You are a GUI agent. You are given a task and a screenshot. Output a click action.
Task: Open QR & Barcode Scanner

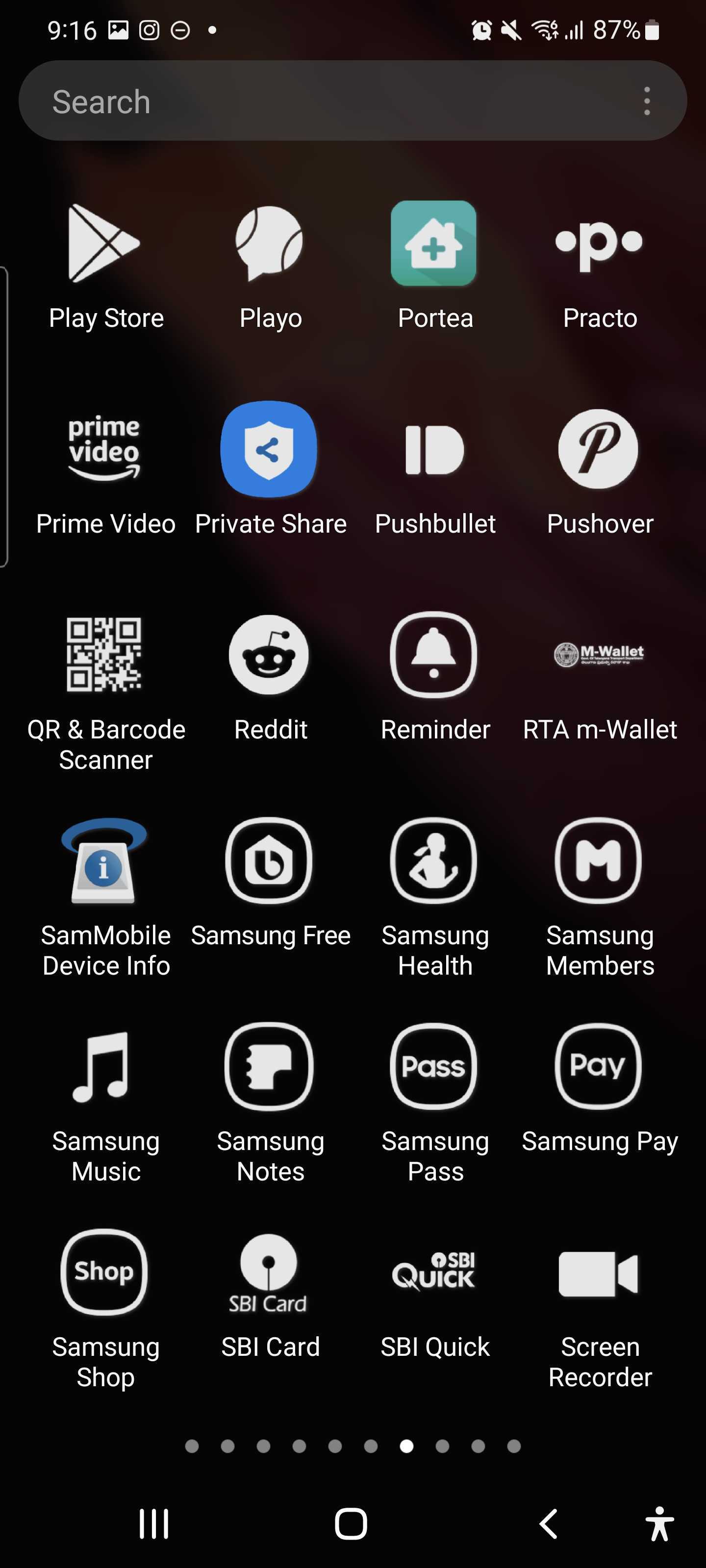pos(105,655)
